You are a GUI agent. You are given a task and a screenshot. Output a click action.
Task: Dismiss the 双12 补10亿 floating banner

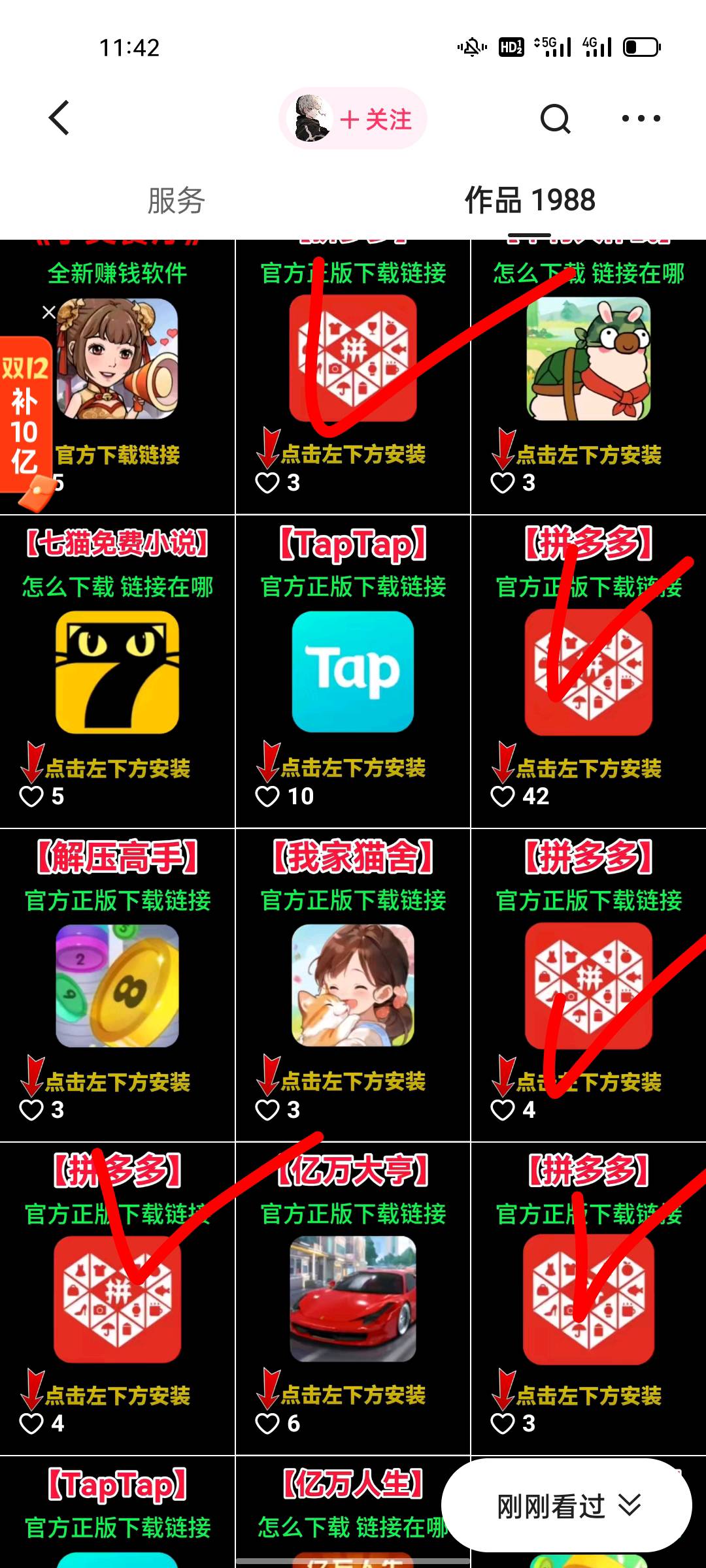click(x=49, y=312)
